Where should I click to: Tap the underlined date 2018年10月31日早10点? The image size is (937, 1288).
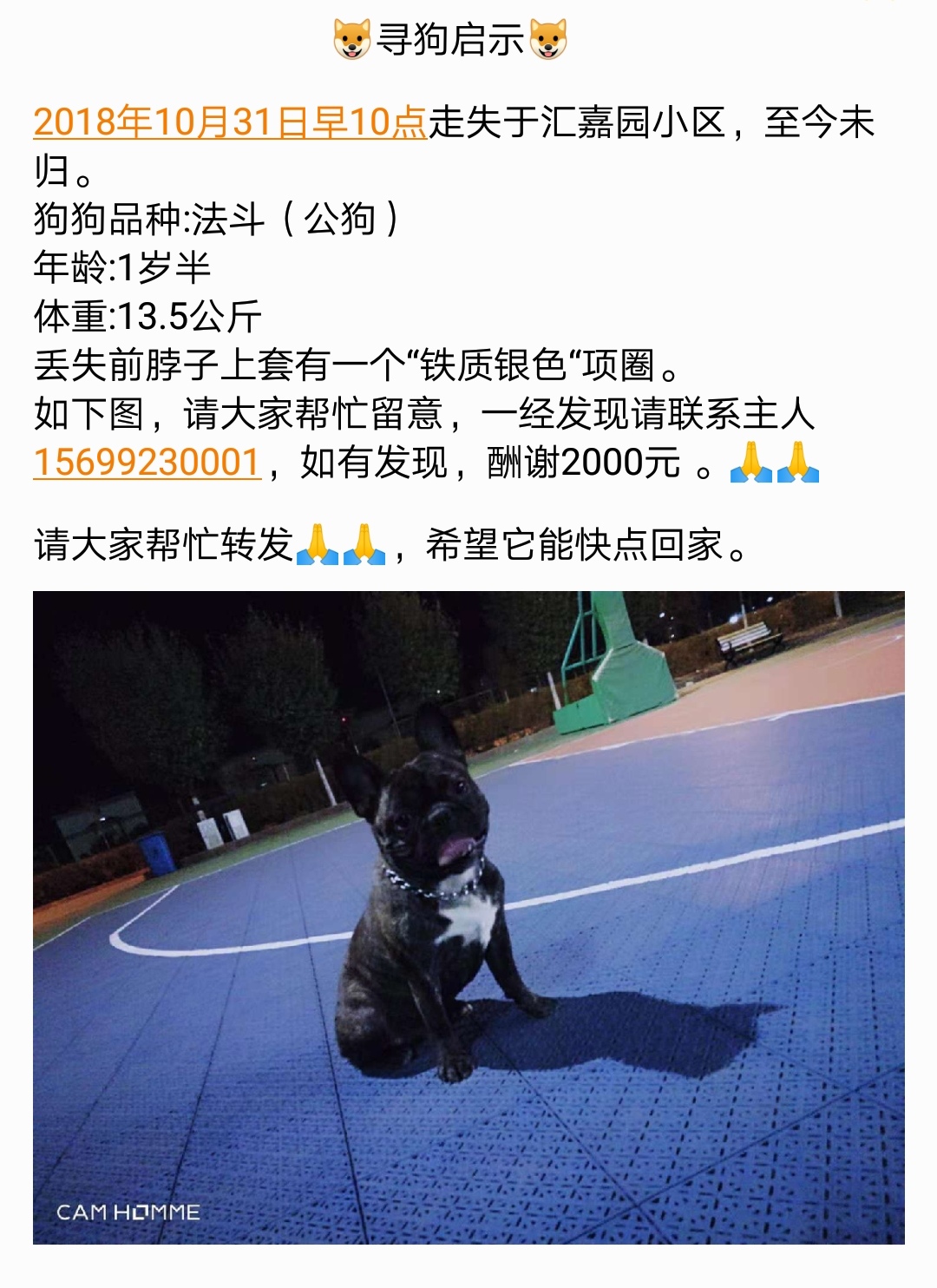(x=230, y=122)
